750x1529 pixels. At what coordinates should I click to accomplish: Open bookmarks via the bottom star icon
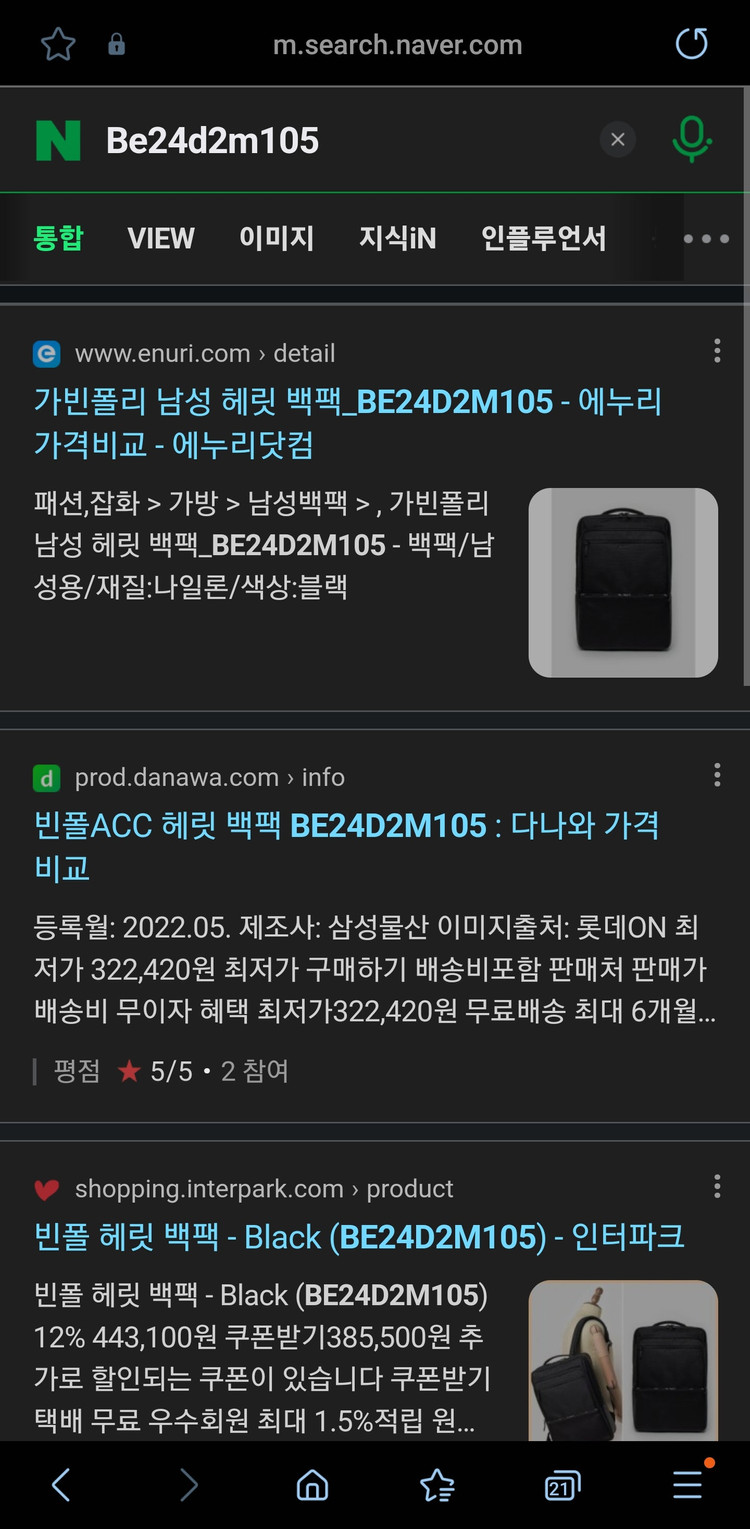coord(436,1484)
